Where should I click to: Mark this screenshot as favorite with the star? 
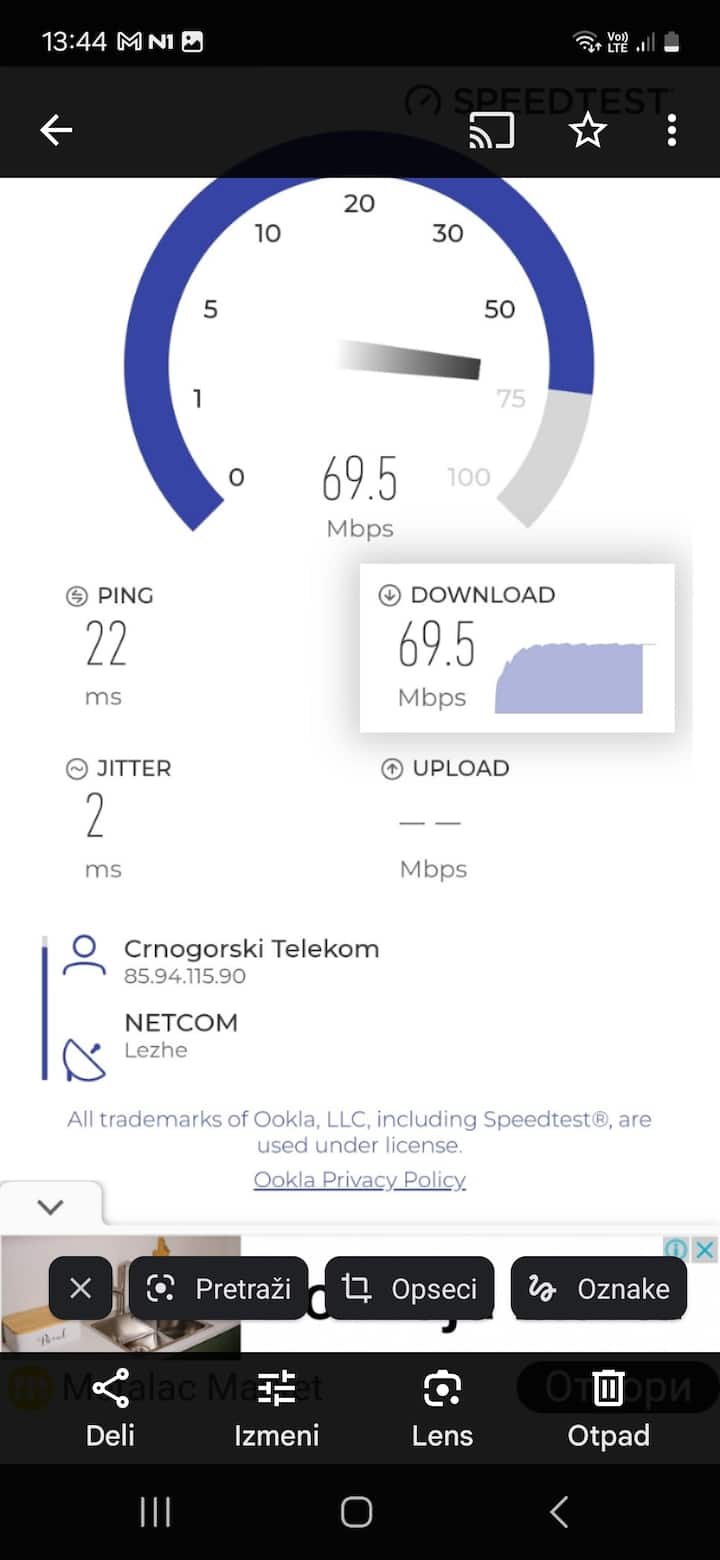tap(588, 130)
